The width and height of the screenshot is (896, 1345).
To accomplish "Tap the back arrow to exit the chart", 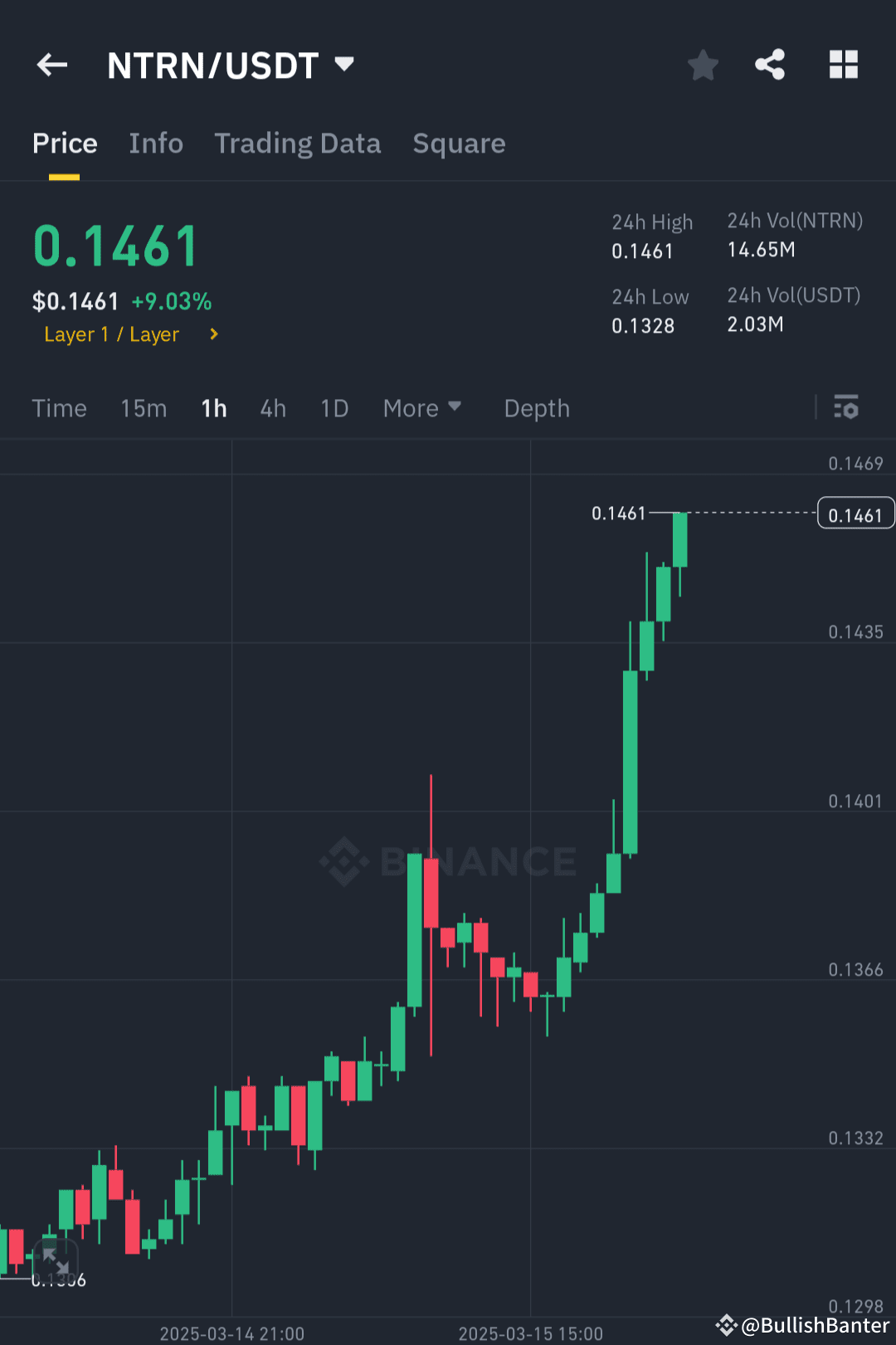I will pos(51,65).
